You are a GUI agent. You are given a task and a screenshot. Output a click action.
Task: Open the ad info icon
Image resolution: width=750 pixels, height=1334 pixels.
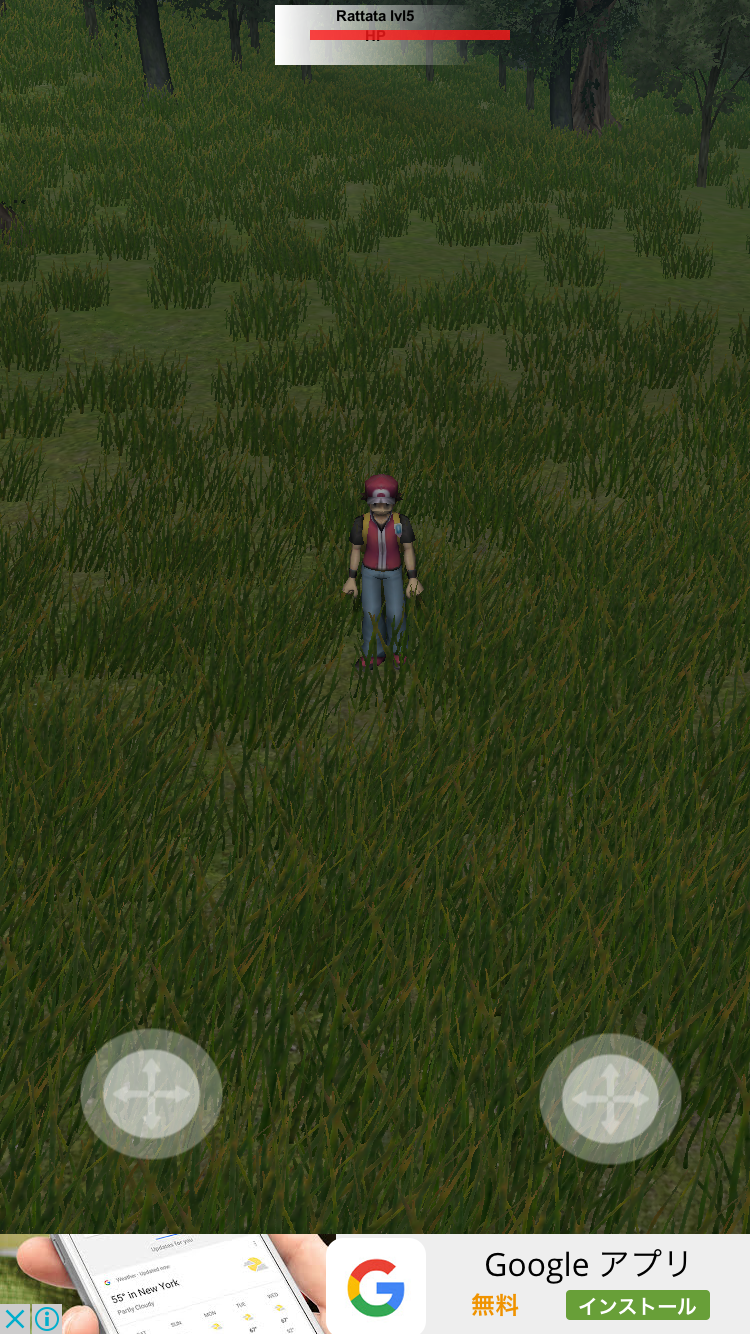click(47, 1318)
